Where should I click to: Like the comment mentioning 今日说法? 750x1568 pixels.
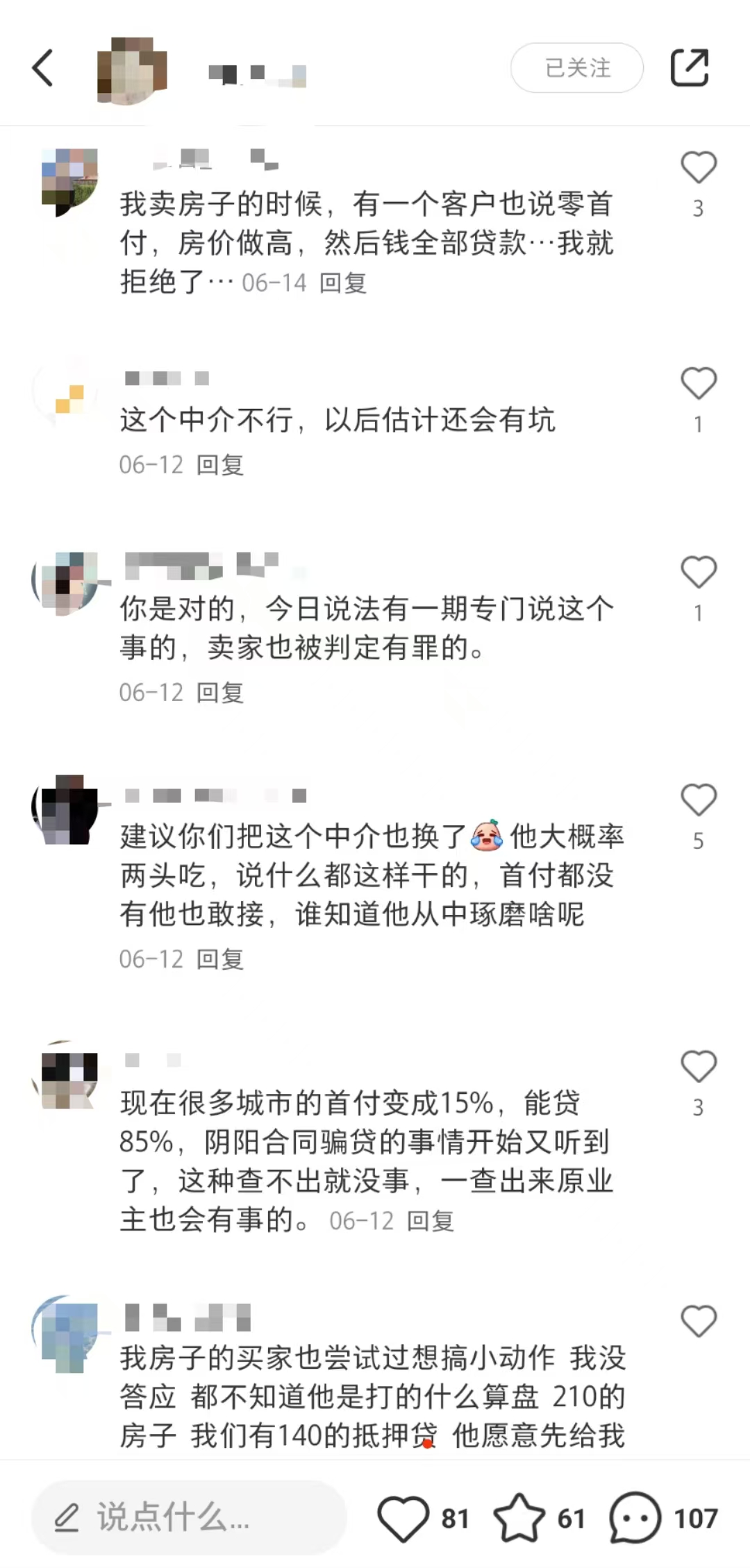coord(698,573)
